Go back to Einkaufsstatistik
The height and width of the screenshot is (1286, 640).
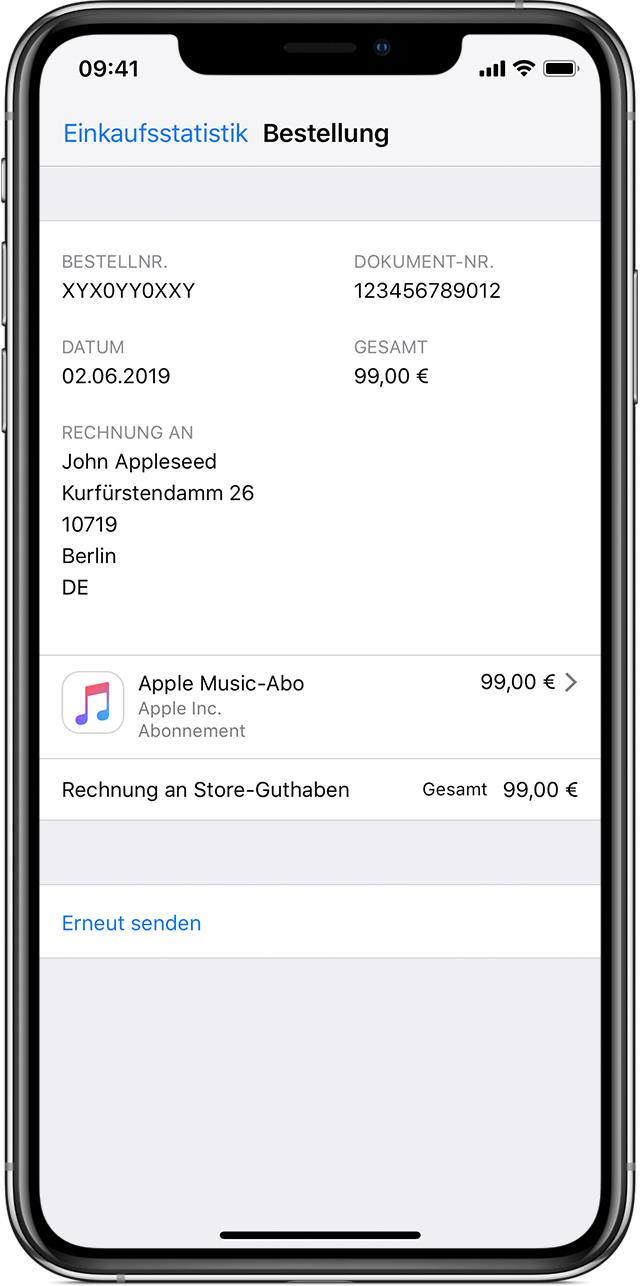(x=155, y=134)
